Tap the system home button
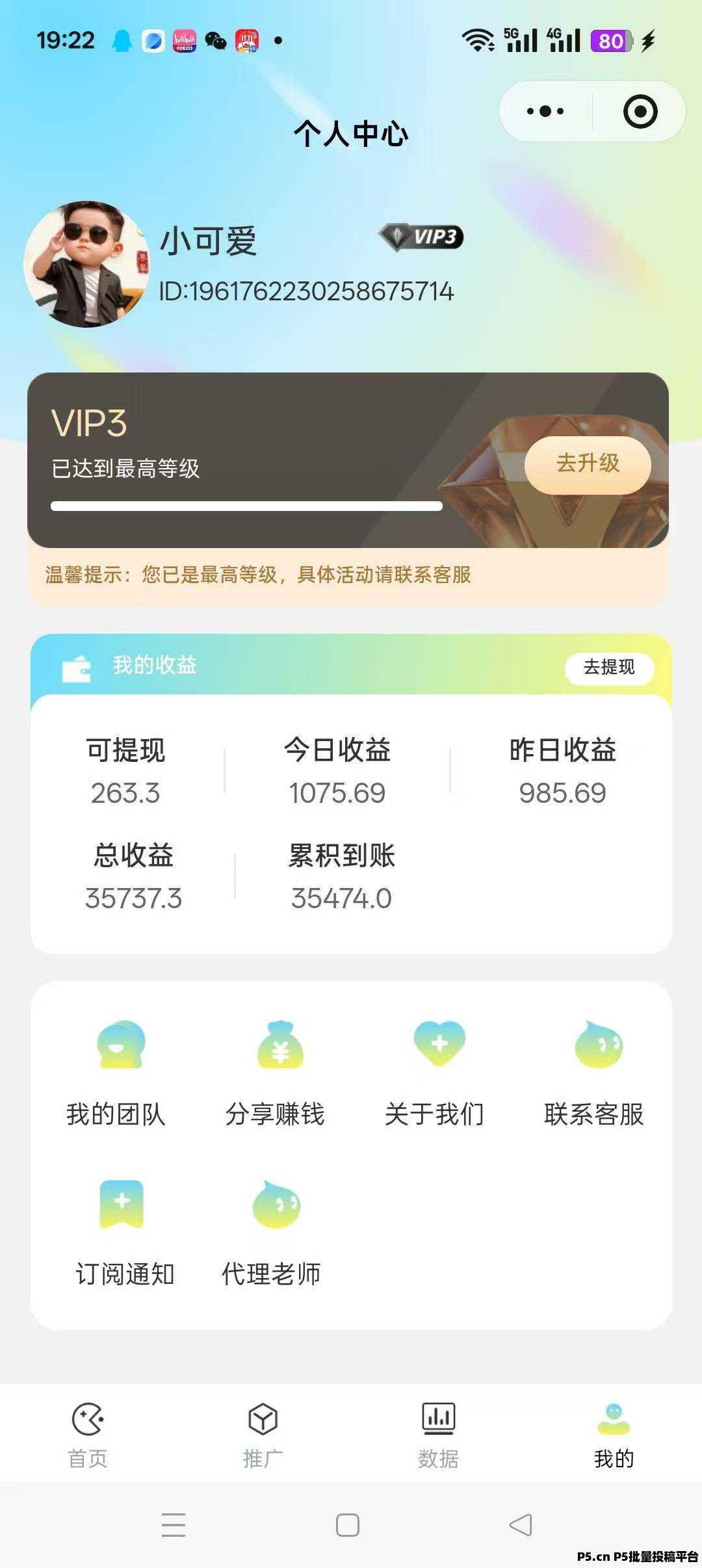 pos(348,1524)
